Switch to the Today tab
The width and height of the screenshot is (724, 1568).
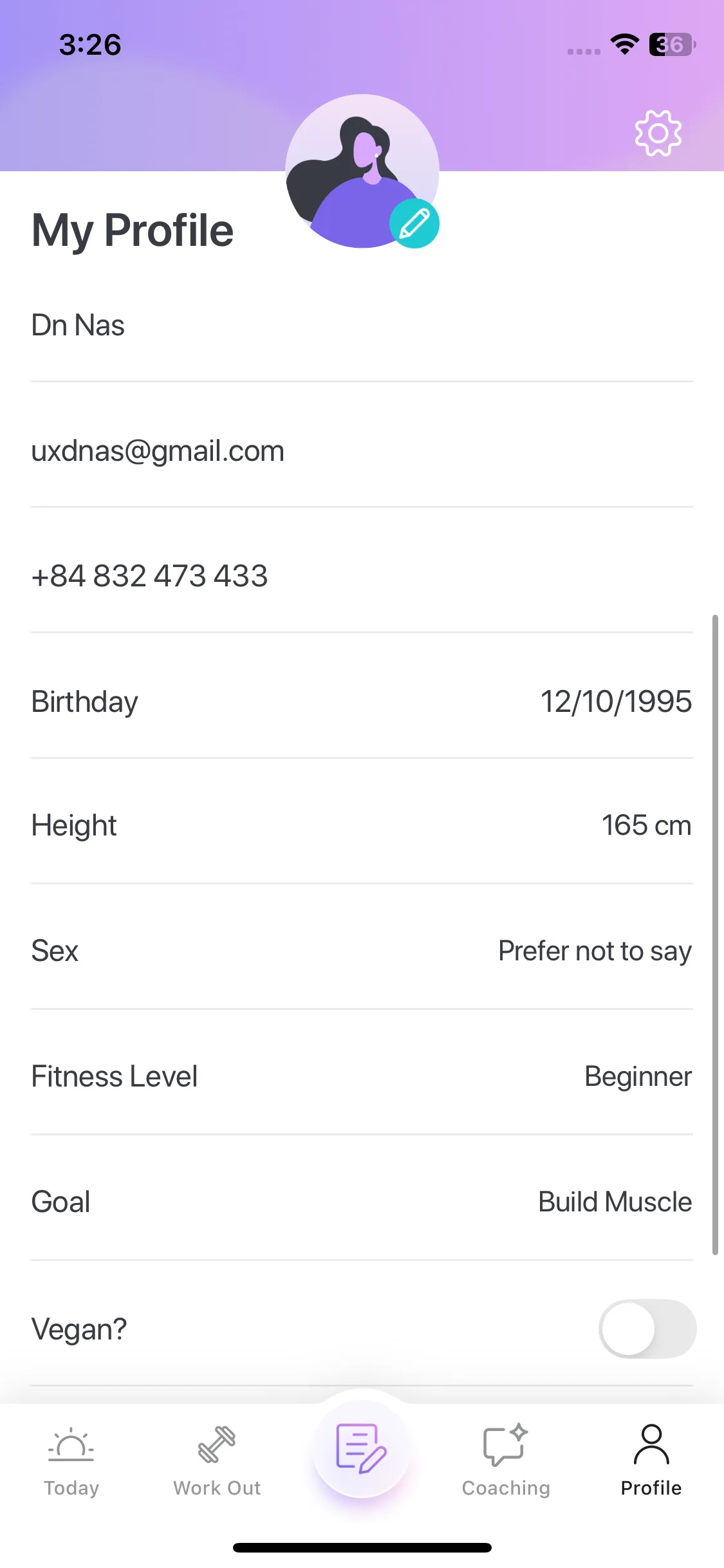pyautogui.click(x=71, y=1460)
